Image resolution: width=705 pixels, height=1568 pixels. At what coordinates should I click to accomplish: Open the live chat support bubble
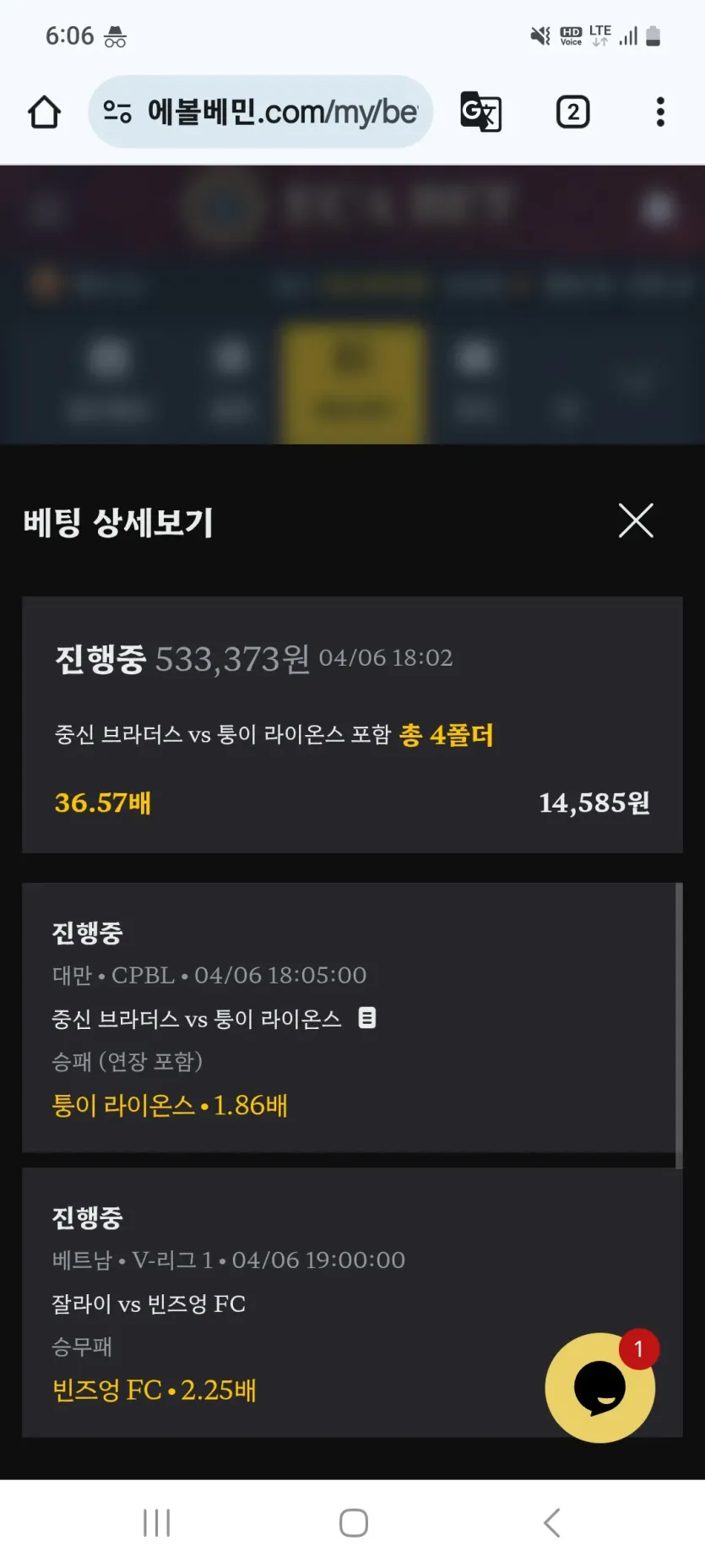coord(600,1387)
